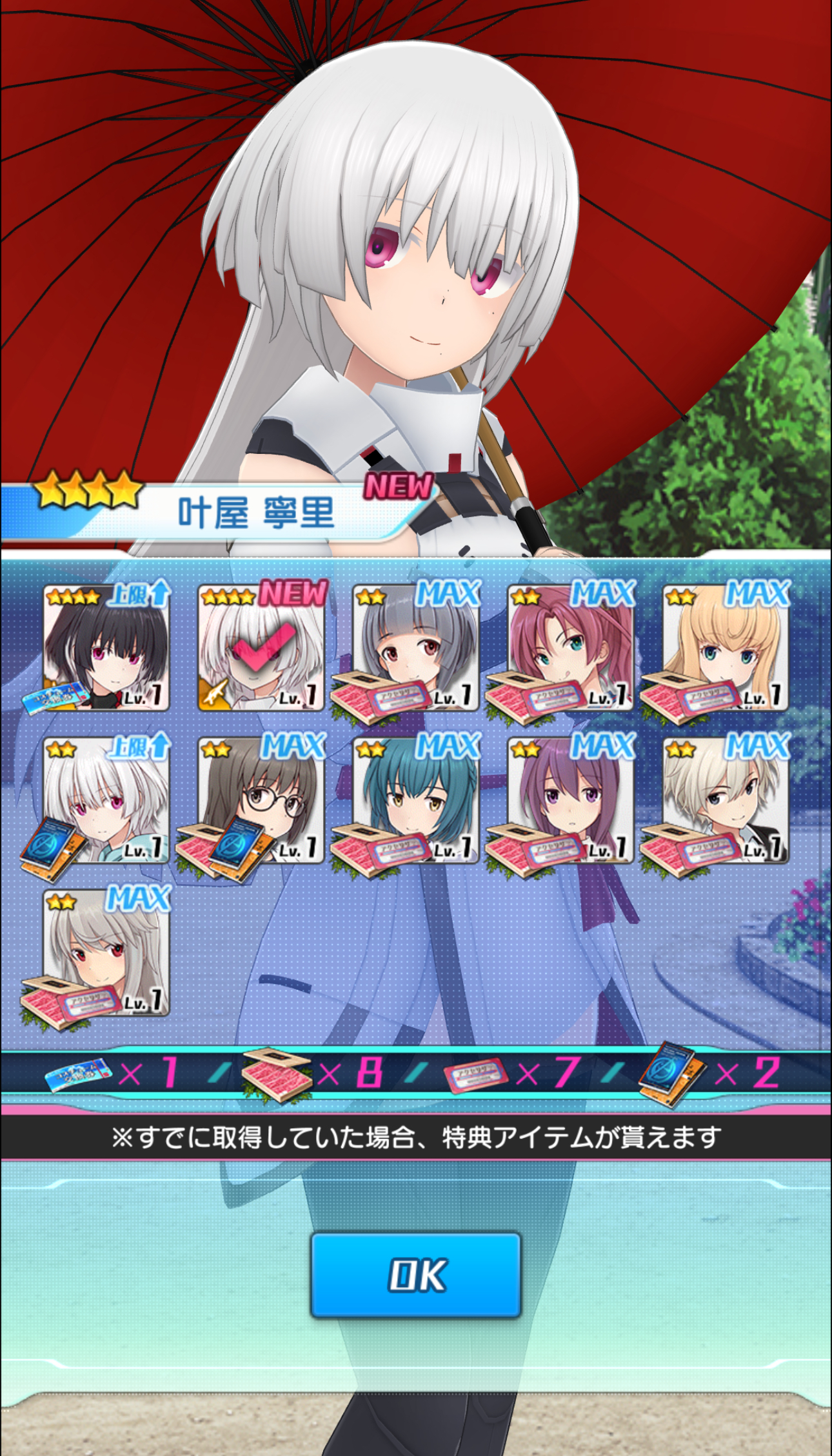Select the teal-haired two-star character card
Screen dimensions: 832x1456
tap(416, 800)
